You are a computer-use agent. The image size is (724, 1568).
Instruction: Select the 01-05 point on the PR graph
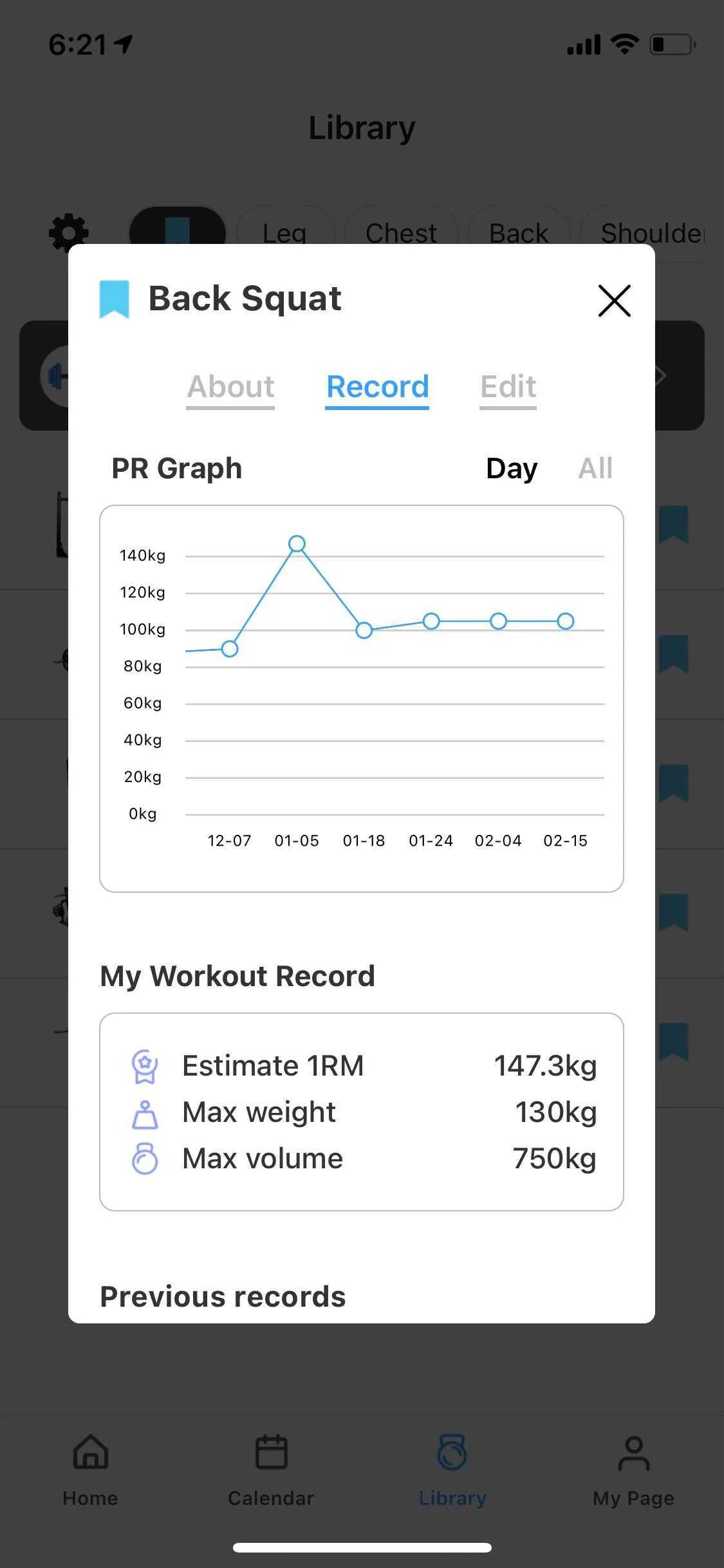[x=297, y=544]
